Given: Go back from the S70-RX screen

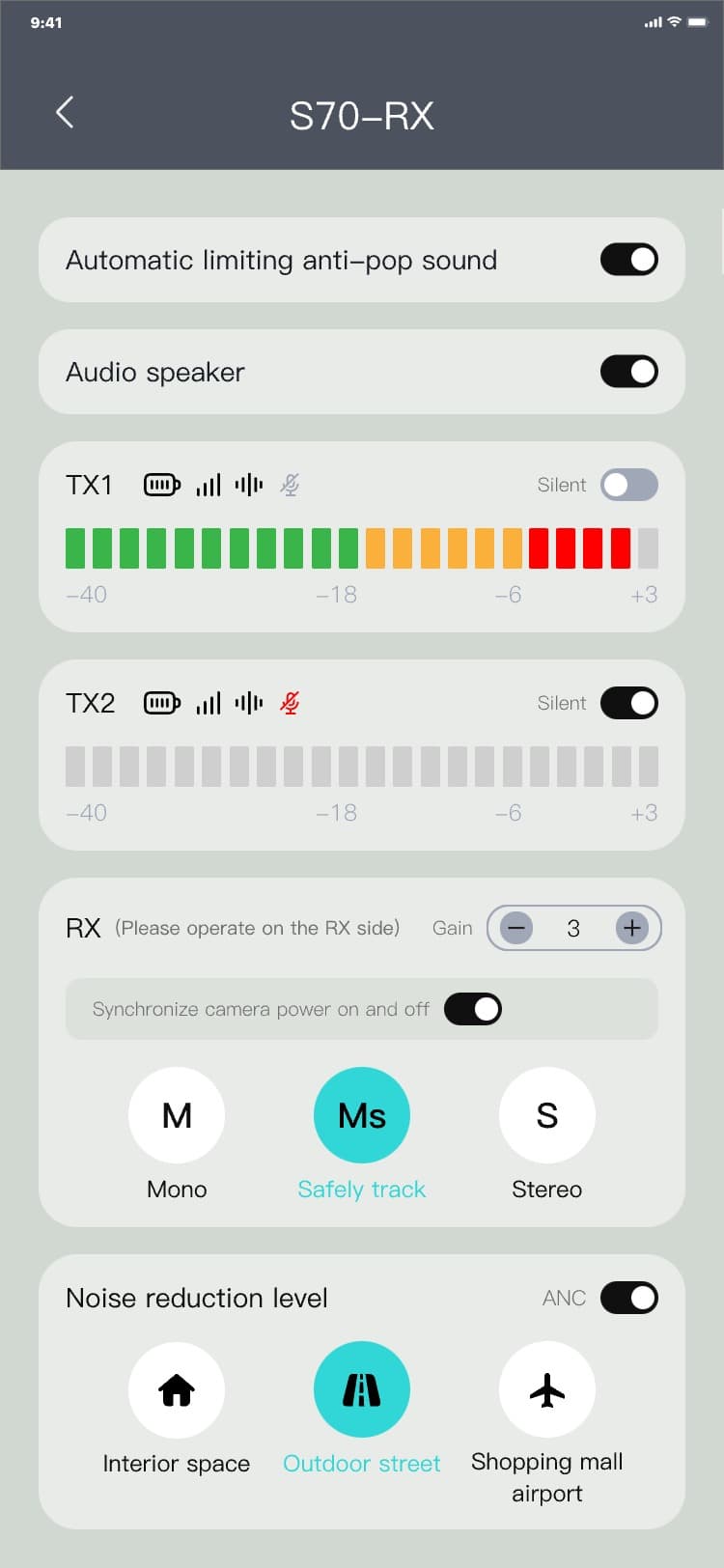Looking at the screenshot, I should coord(65,113).
